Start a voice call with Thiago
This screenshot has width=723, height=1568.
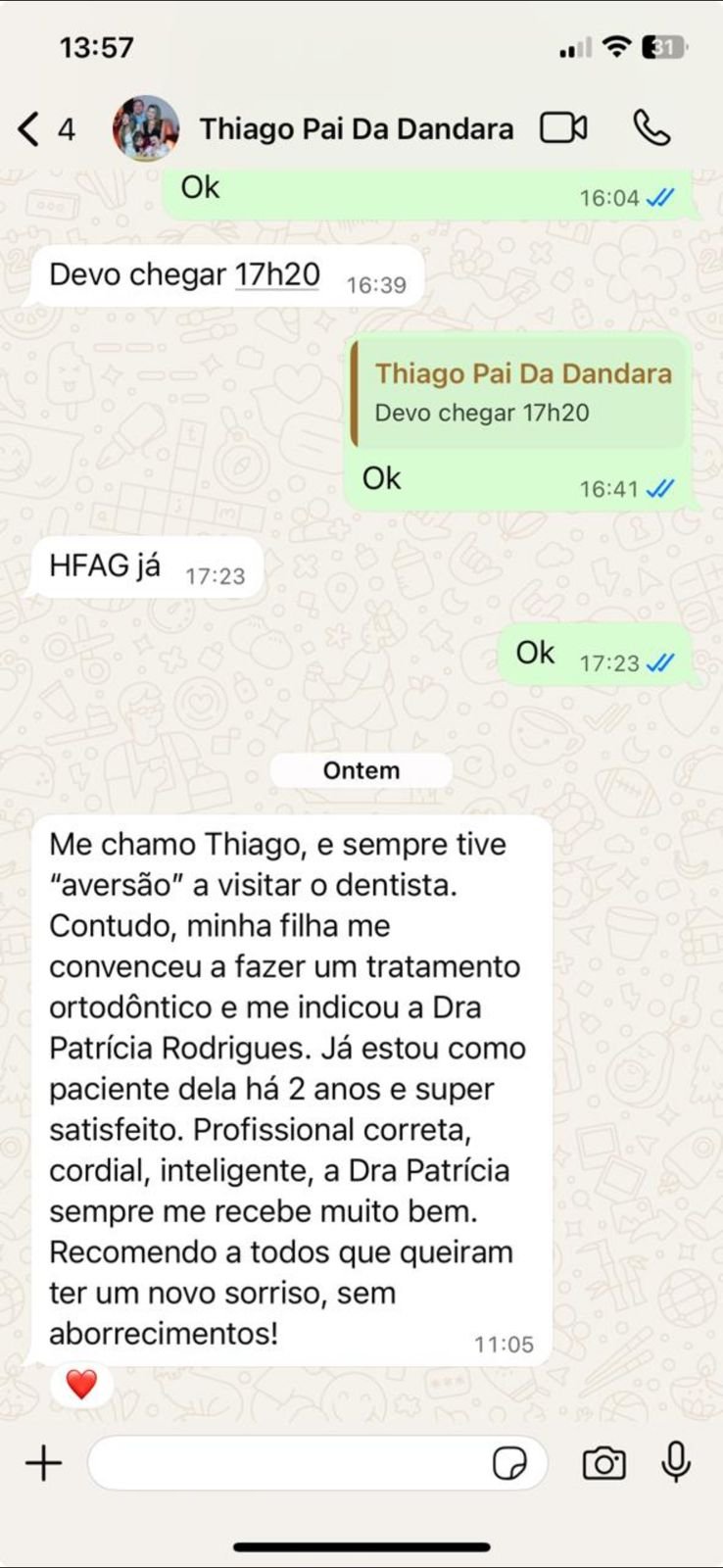pos(651,128)
